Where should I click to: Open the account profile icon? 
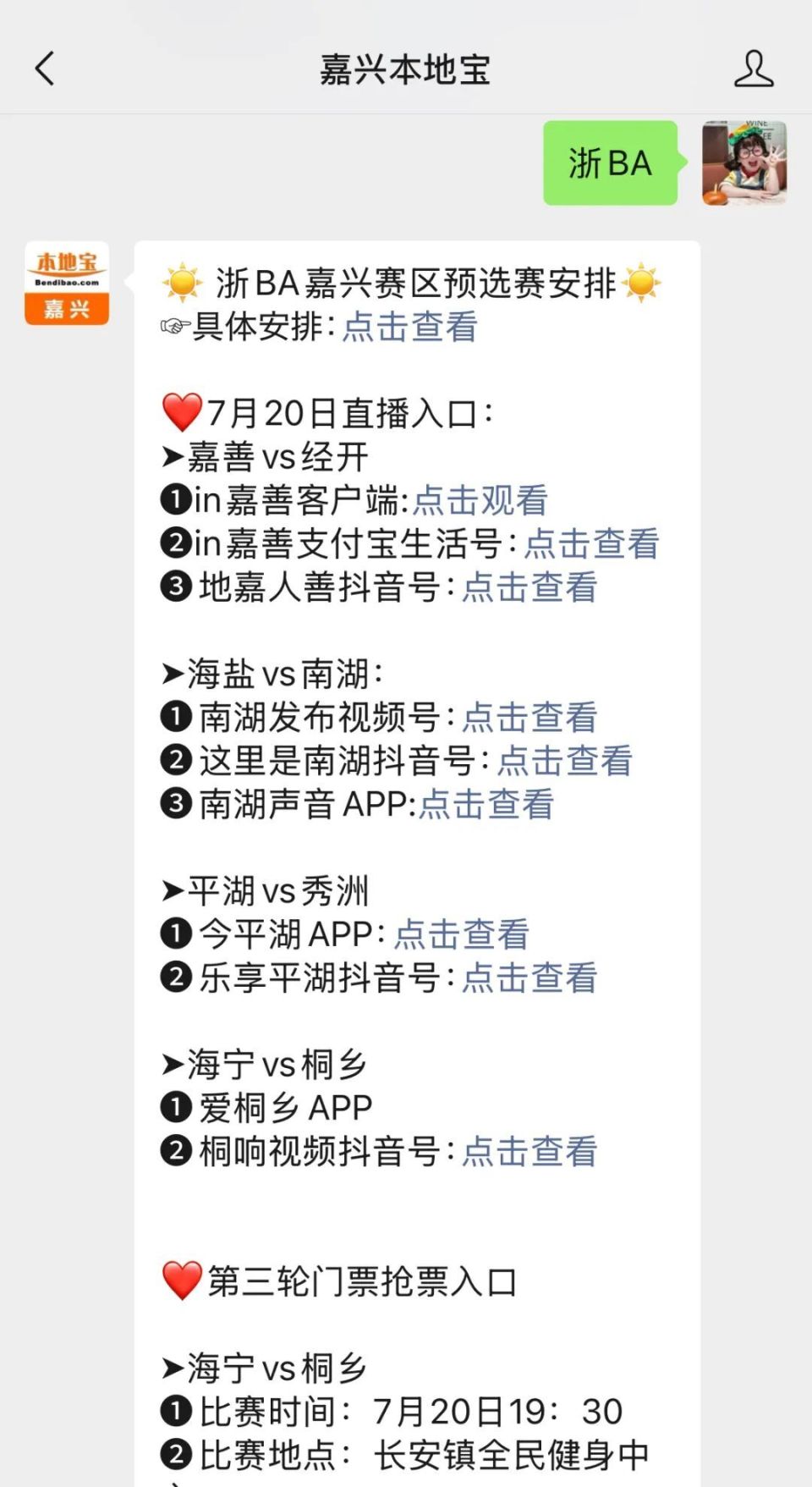[754, 69]
